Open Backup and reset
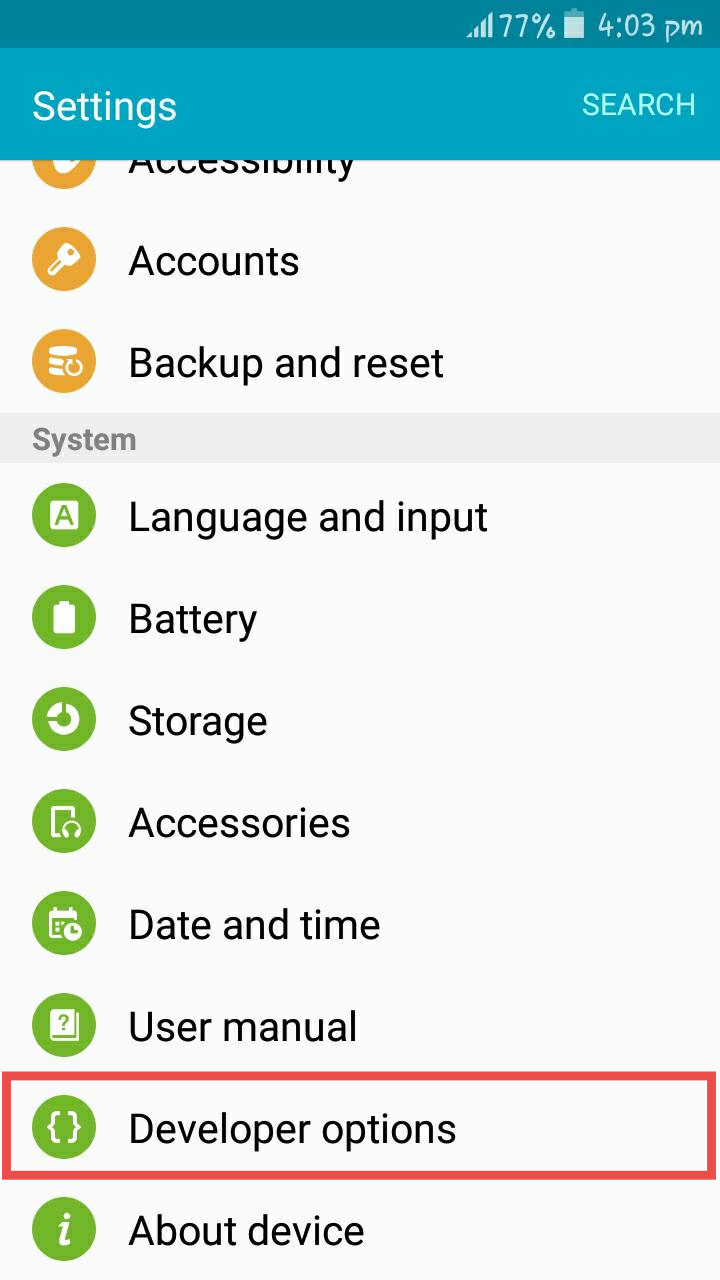Image resolution: width=720 pixels, height=1280 pixels. [x=360, y=363]
